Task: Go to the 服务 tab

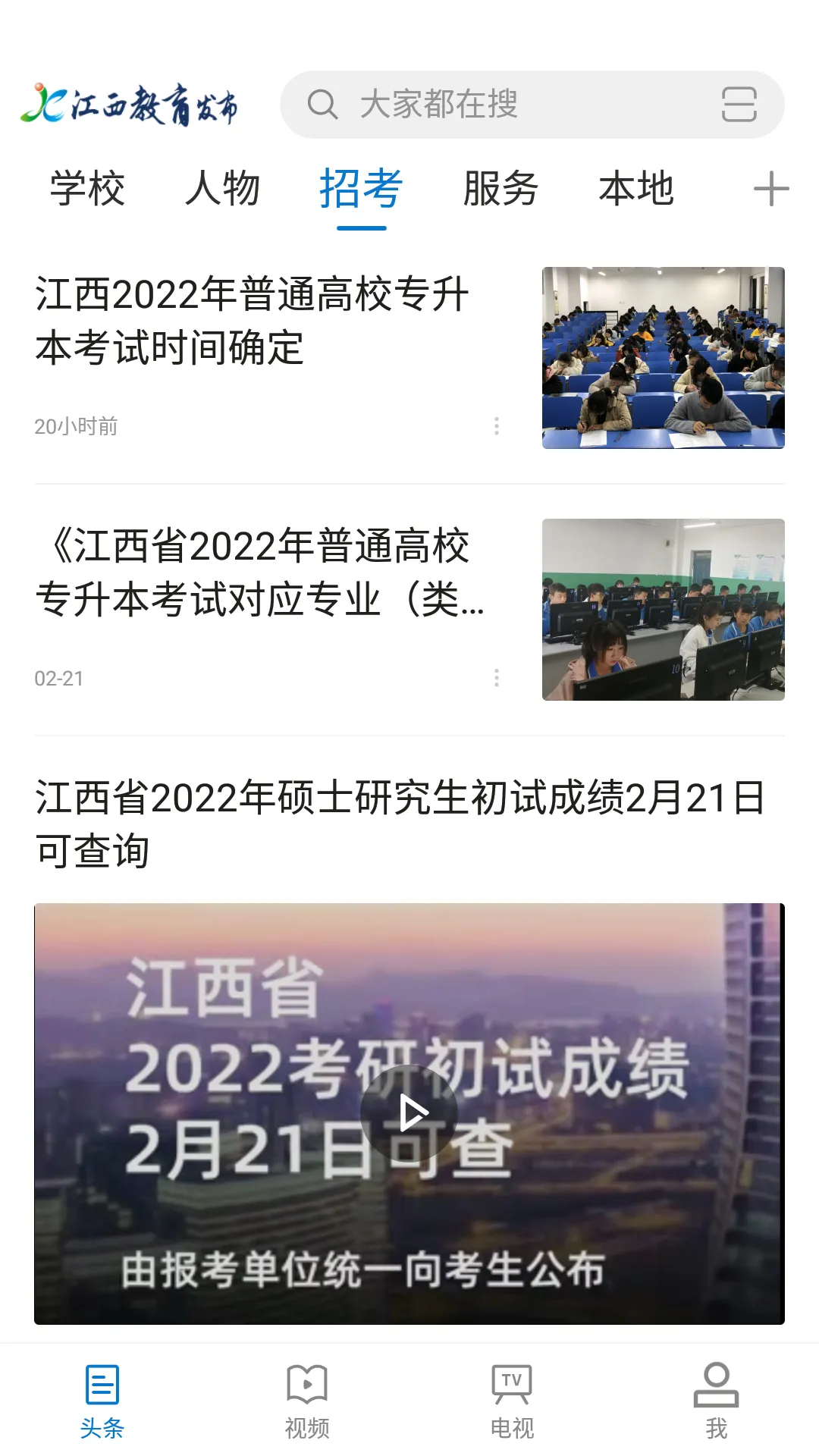Action: click(500, 189)
